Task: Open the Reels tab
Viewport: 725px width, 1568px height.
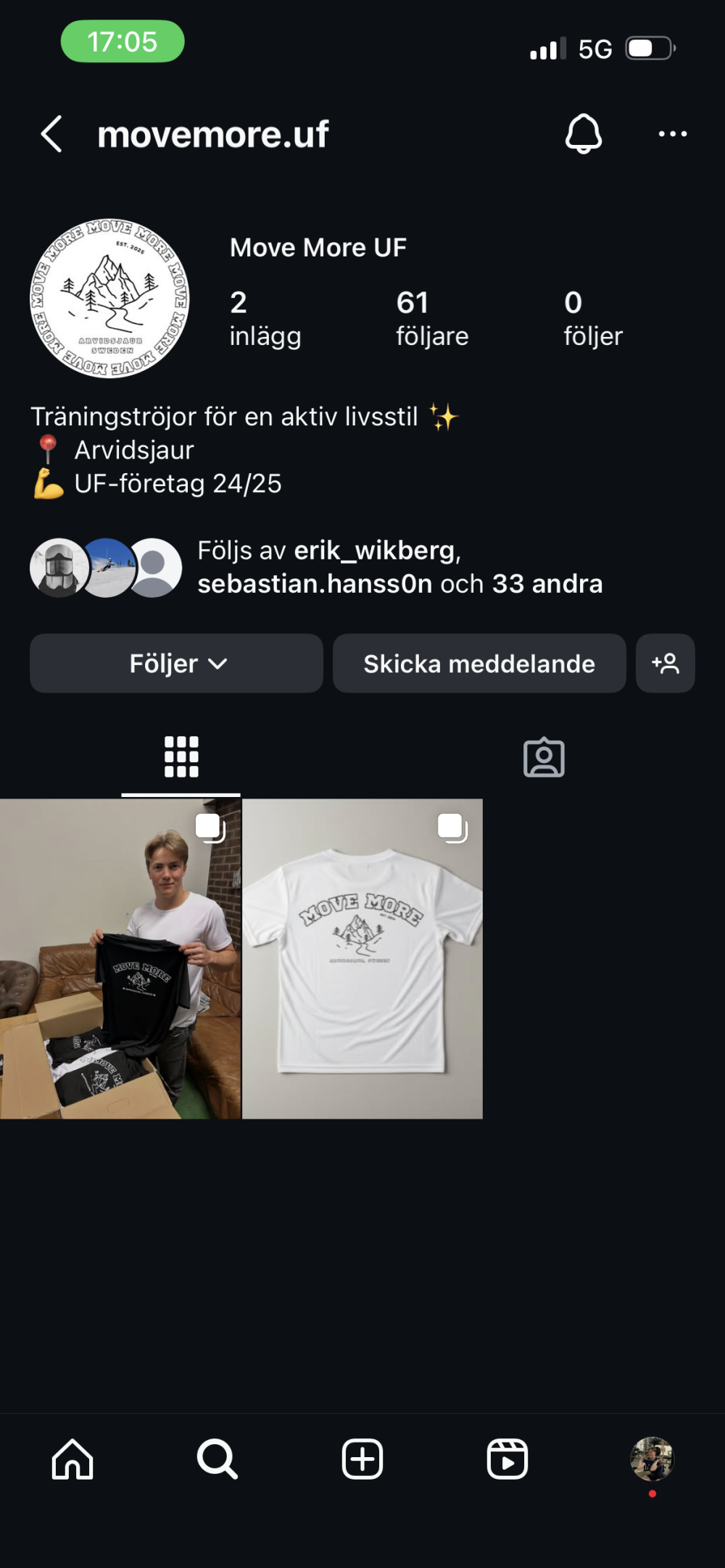Action: tap(507, 1459)
